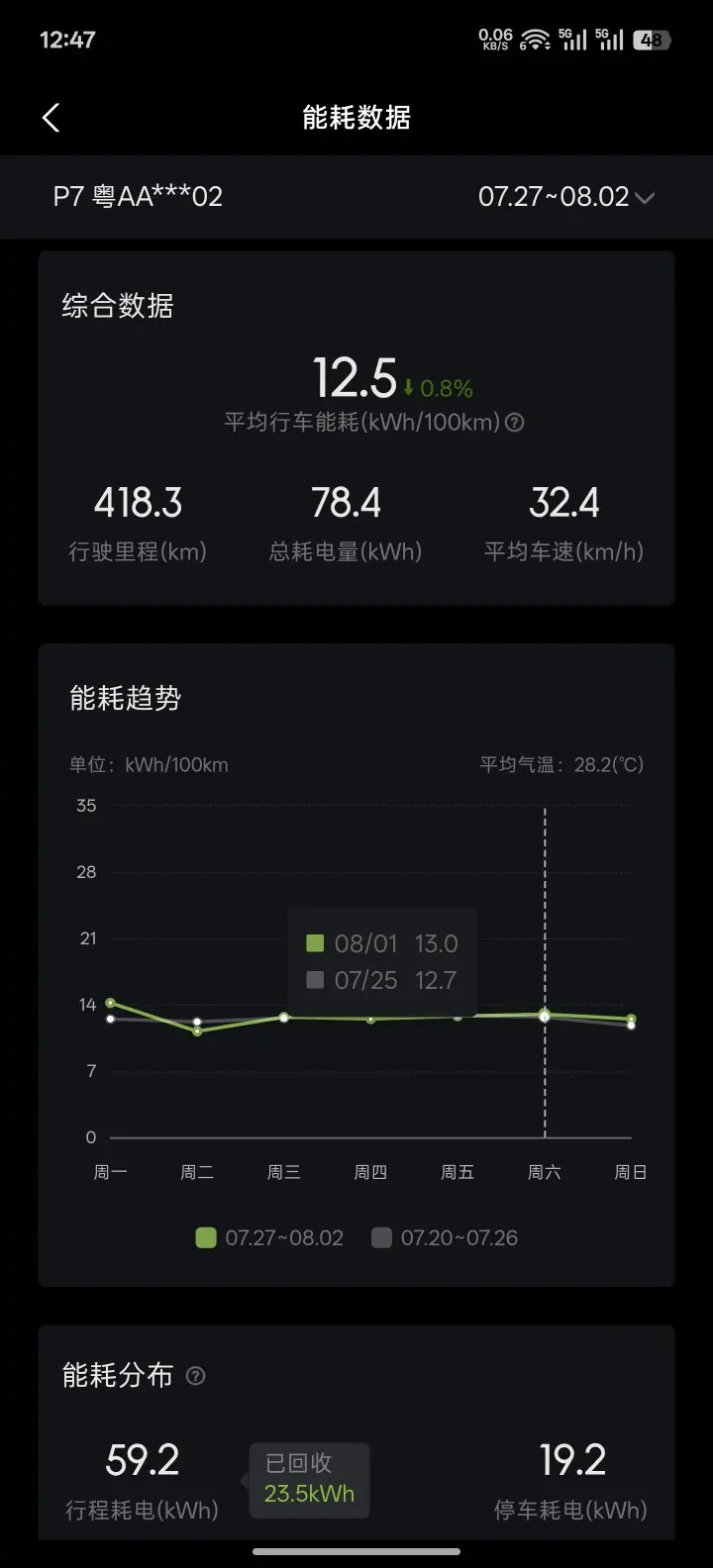This screenshot has width=713, height=1568.
Task: Tap the help icon beside 平均行车能耗
Action: click(x=515, y=423)
